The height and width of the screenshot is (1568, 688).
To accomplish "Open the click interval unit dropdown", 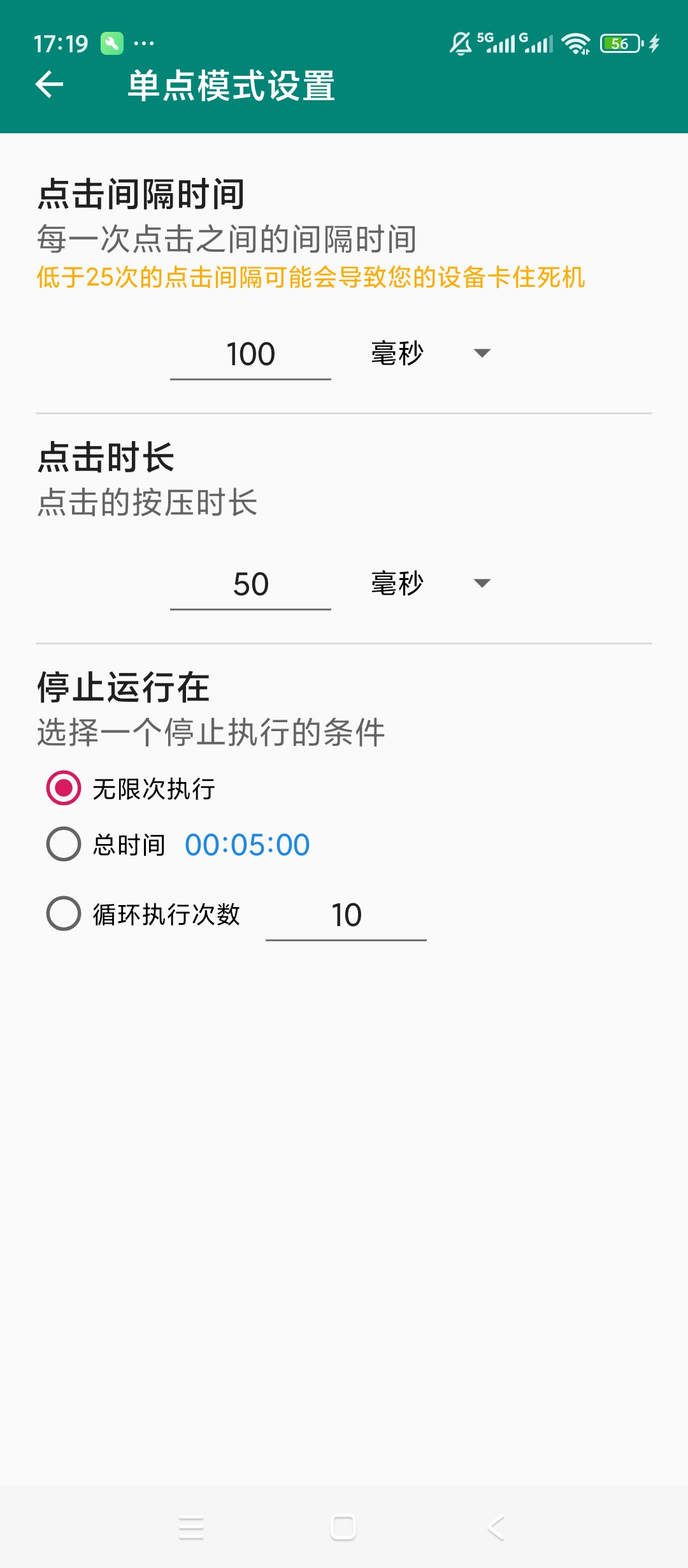I will (x=431, y=353).
